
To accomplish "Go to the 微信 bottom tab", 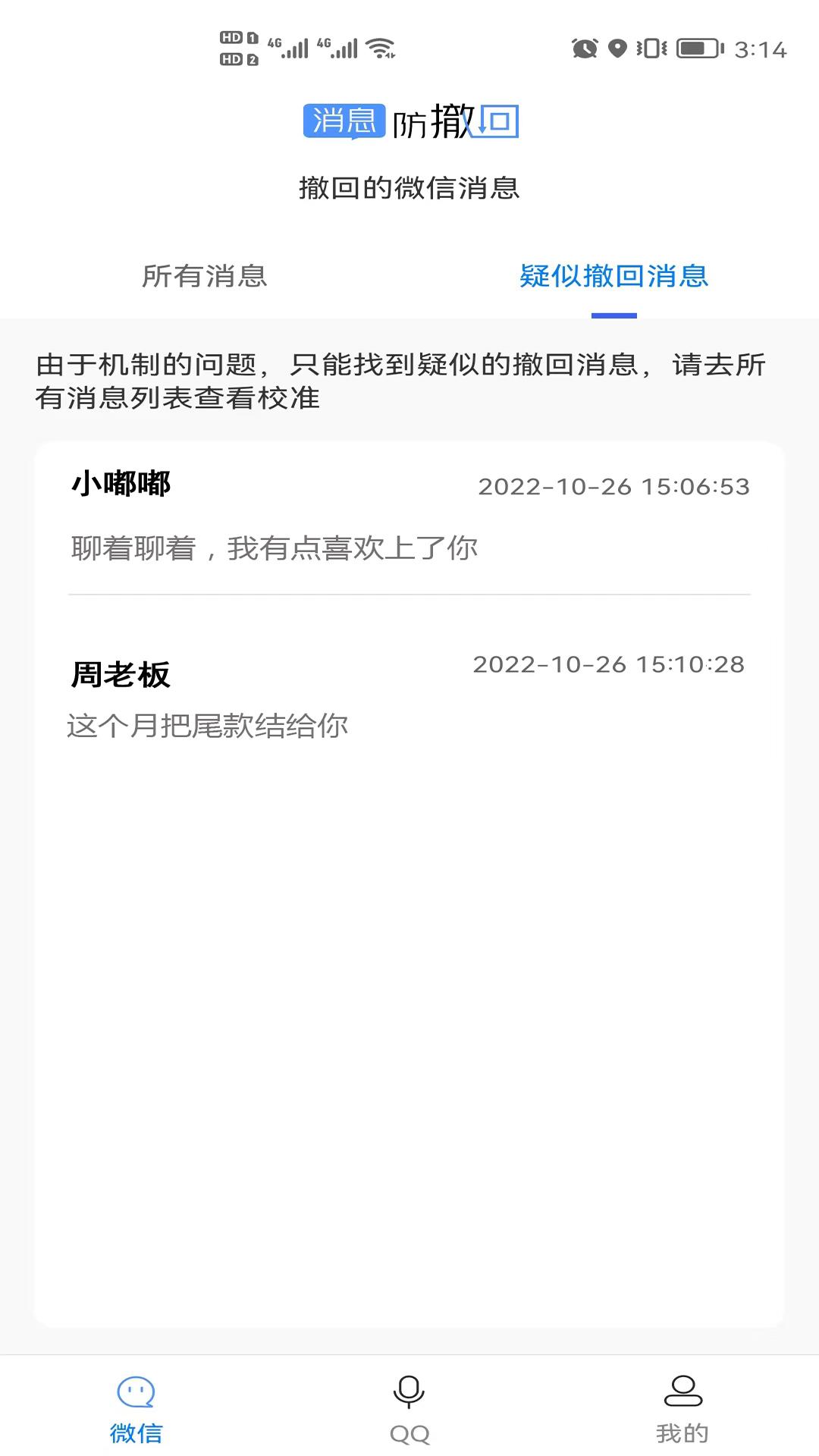I will pos(136,1409).
